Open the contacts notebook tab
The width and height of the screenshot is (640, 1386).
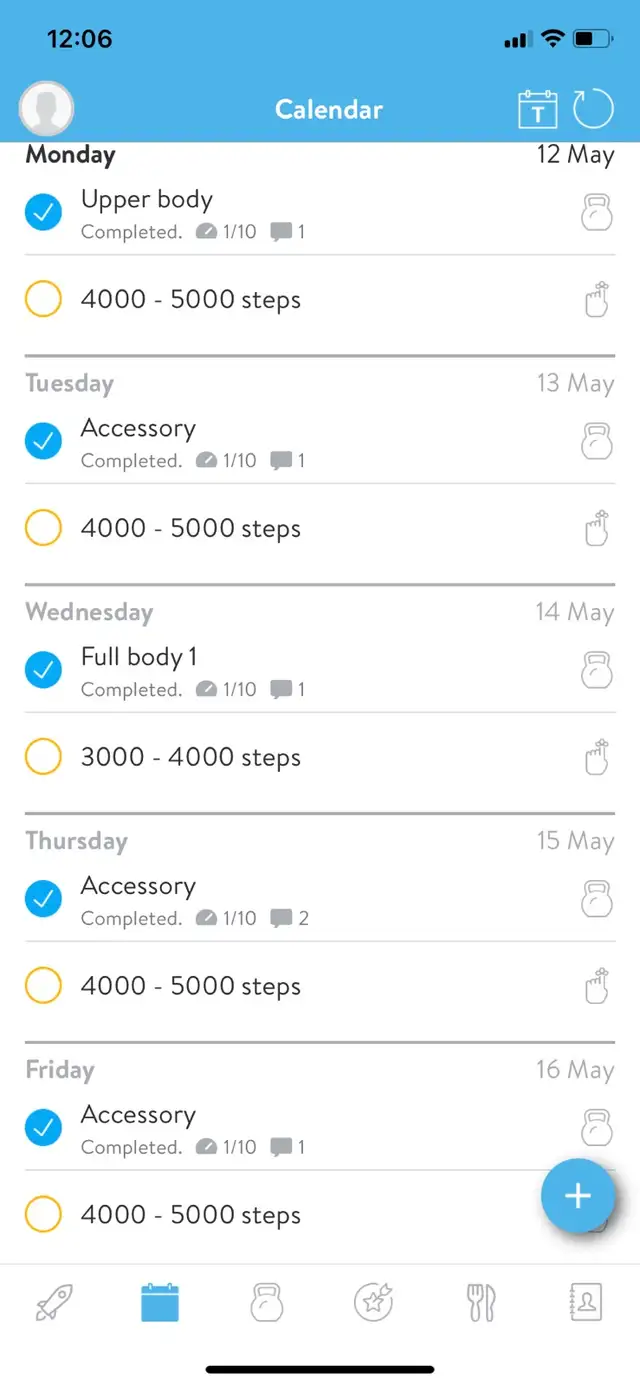pyautogui.click(x=586, y=1303)
